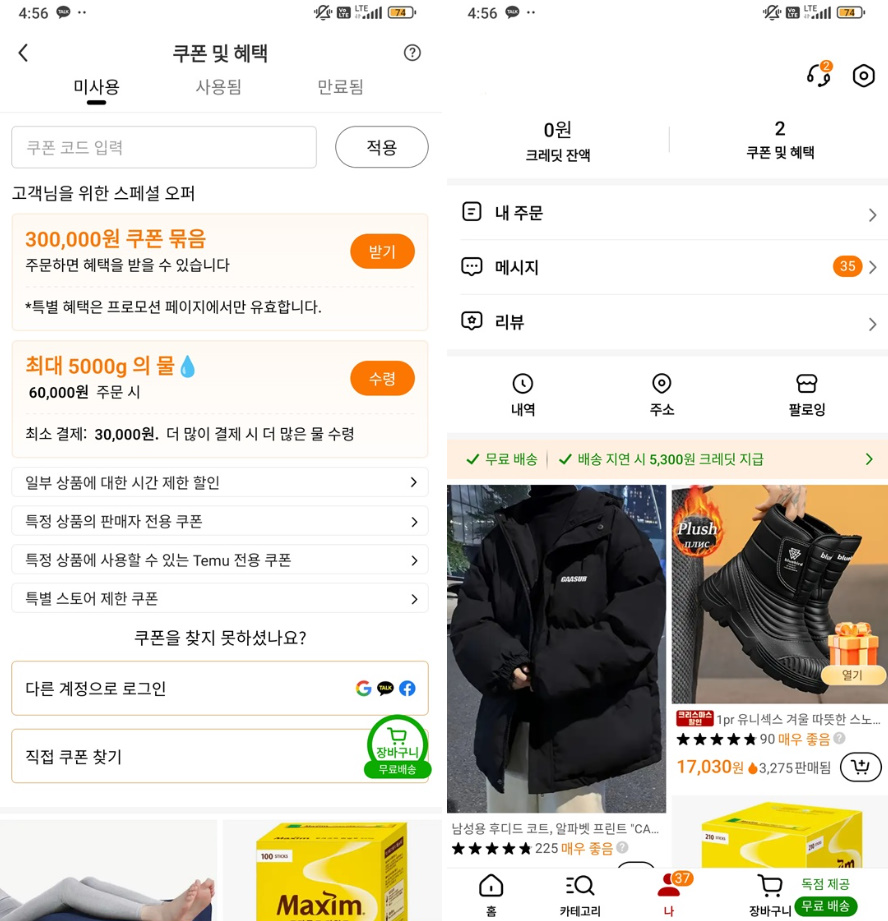The width and height of the screenshot is (888, 921).
Task: Open the 카테고리 tab
Action: click(580, 893)
